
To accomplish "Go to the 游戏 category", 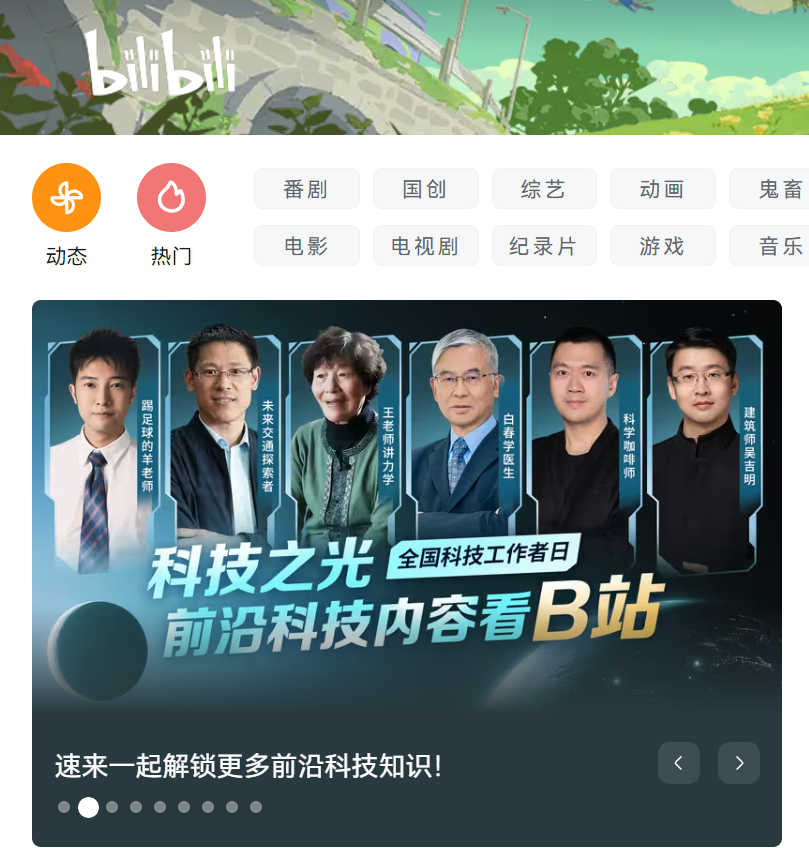I will [662, 246].
